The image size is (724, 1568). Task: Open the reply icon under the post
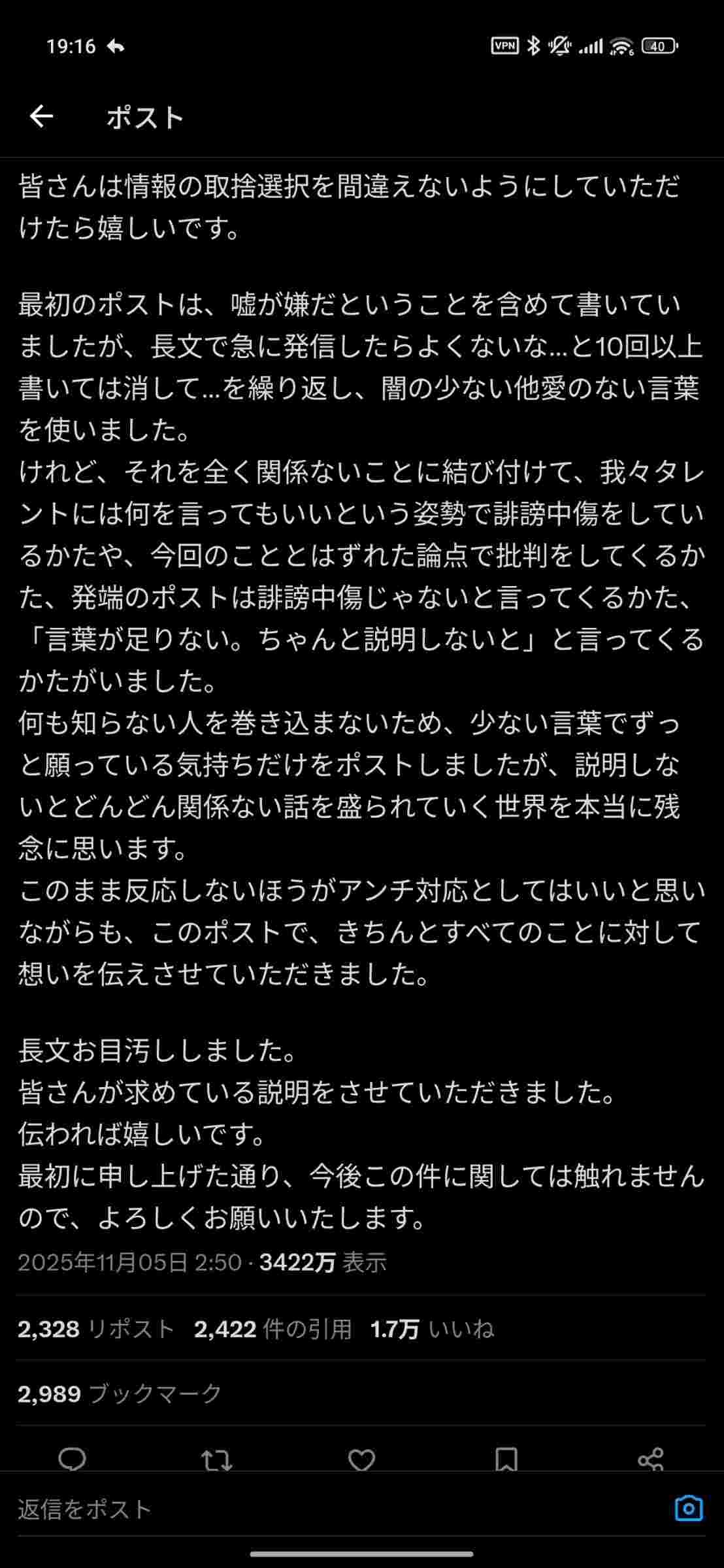(x=72, y=1459)
